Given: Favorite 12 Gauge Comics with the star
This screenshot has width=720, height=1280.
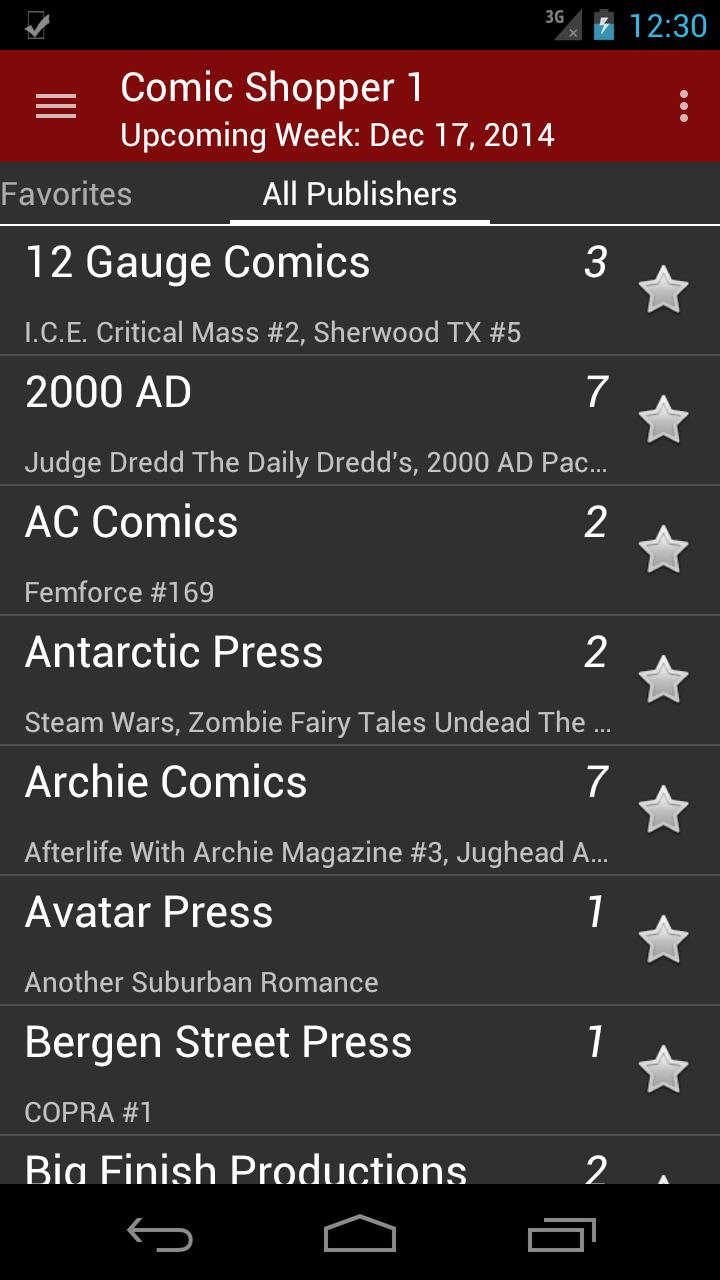Looking at the screenshot, I should coord(663,291).
